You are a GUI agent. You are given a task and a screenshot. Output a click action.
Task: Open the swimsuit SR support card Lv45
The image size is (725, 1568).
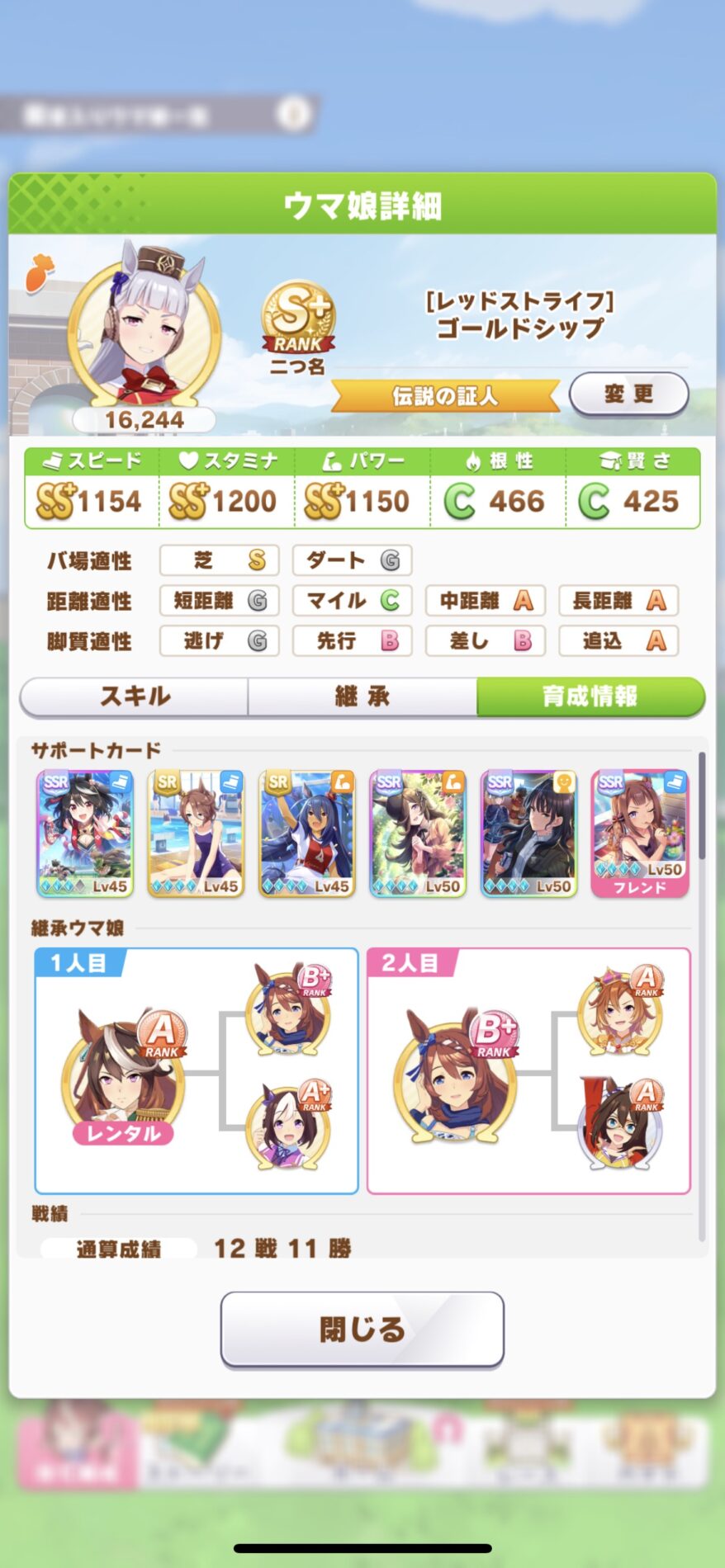[196, 832]
